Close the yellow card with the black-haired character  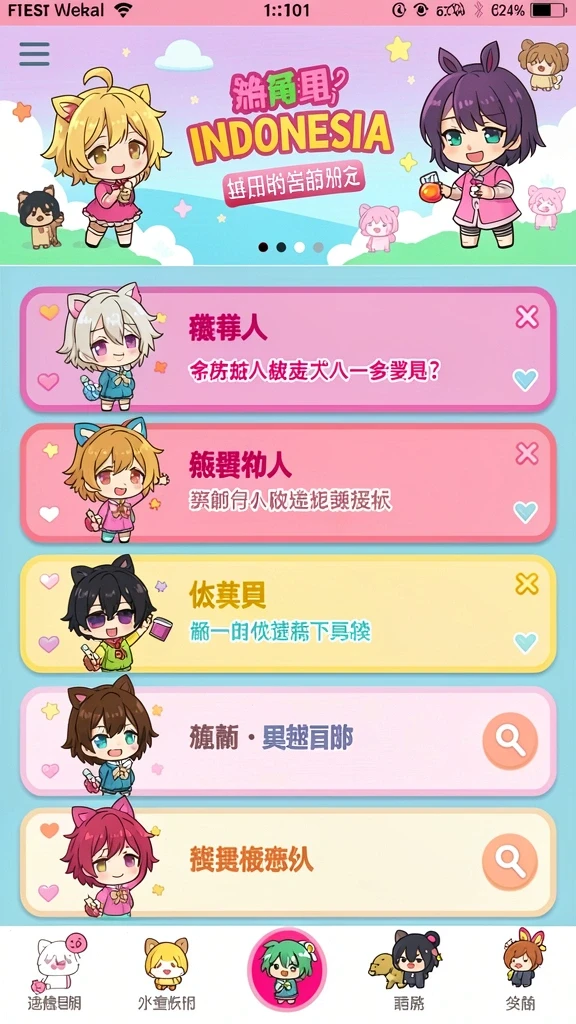point(526,584)
